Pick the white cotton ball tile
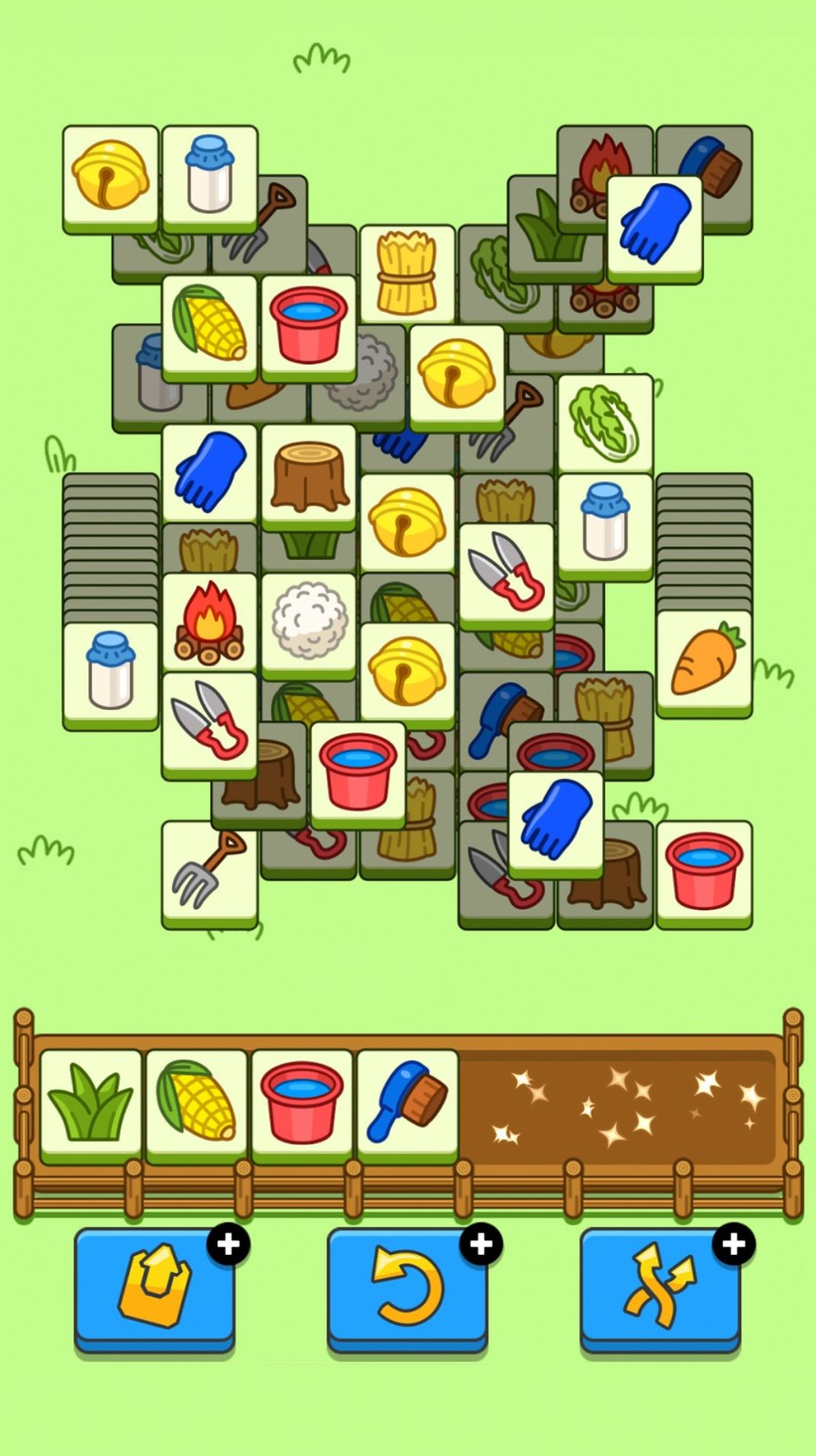Screen dimensions: 816x1456 click(x=308, y=621)
